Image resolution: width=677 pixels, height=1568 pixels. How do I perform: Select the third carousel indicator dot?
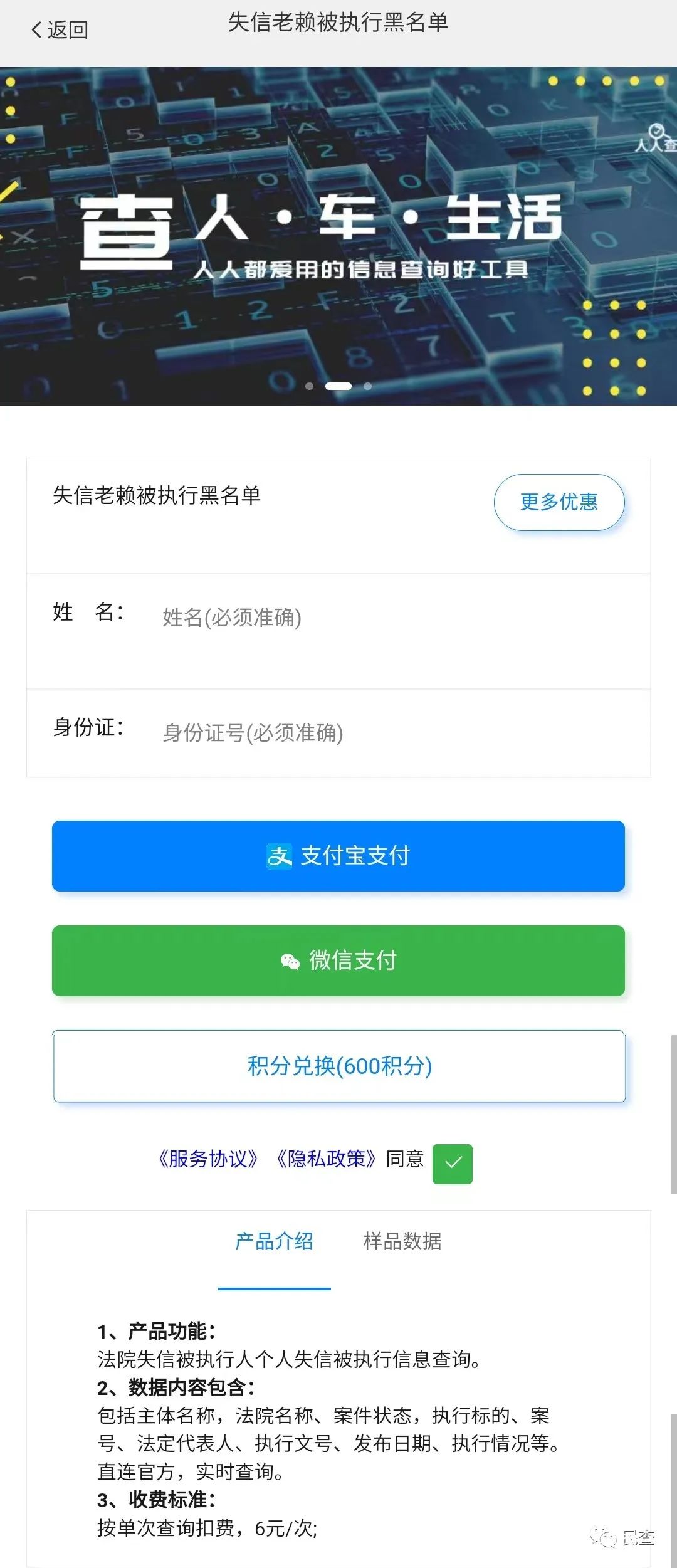[x=367, y=387]
